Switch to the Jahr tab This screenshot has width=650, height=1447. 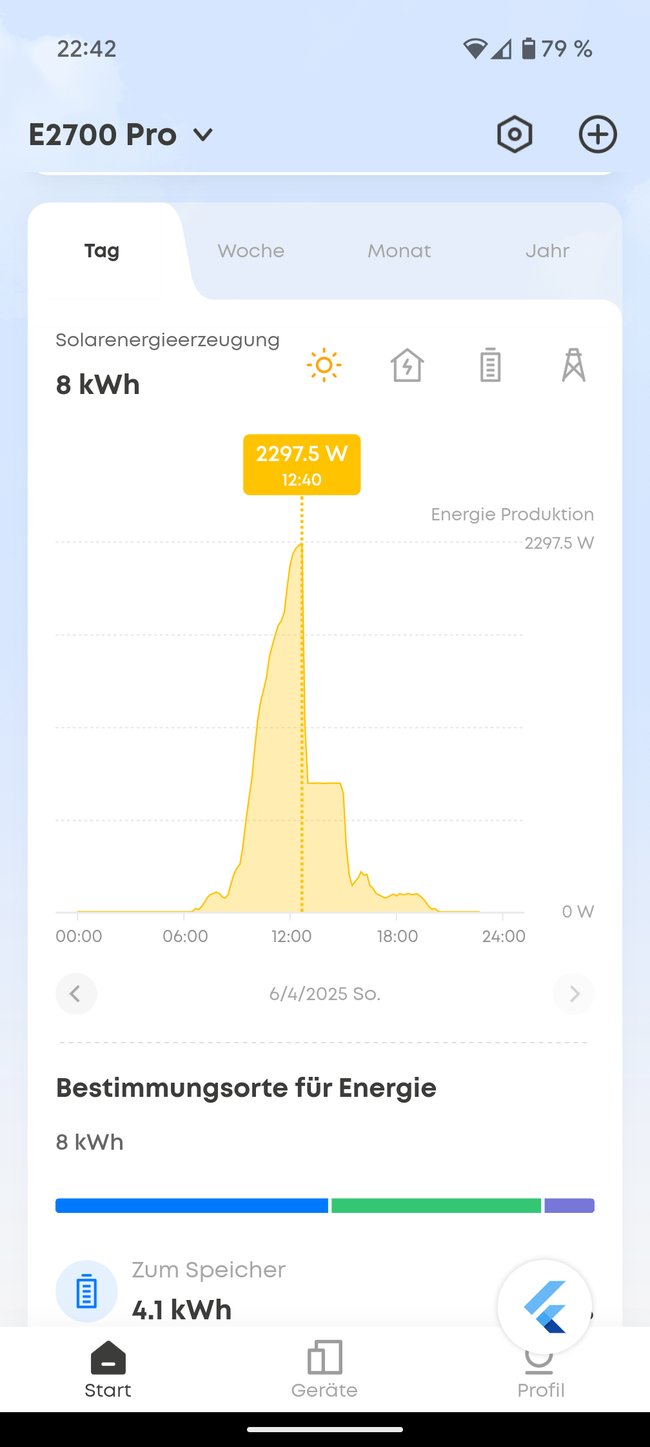[x=547, y=251]
